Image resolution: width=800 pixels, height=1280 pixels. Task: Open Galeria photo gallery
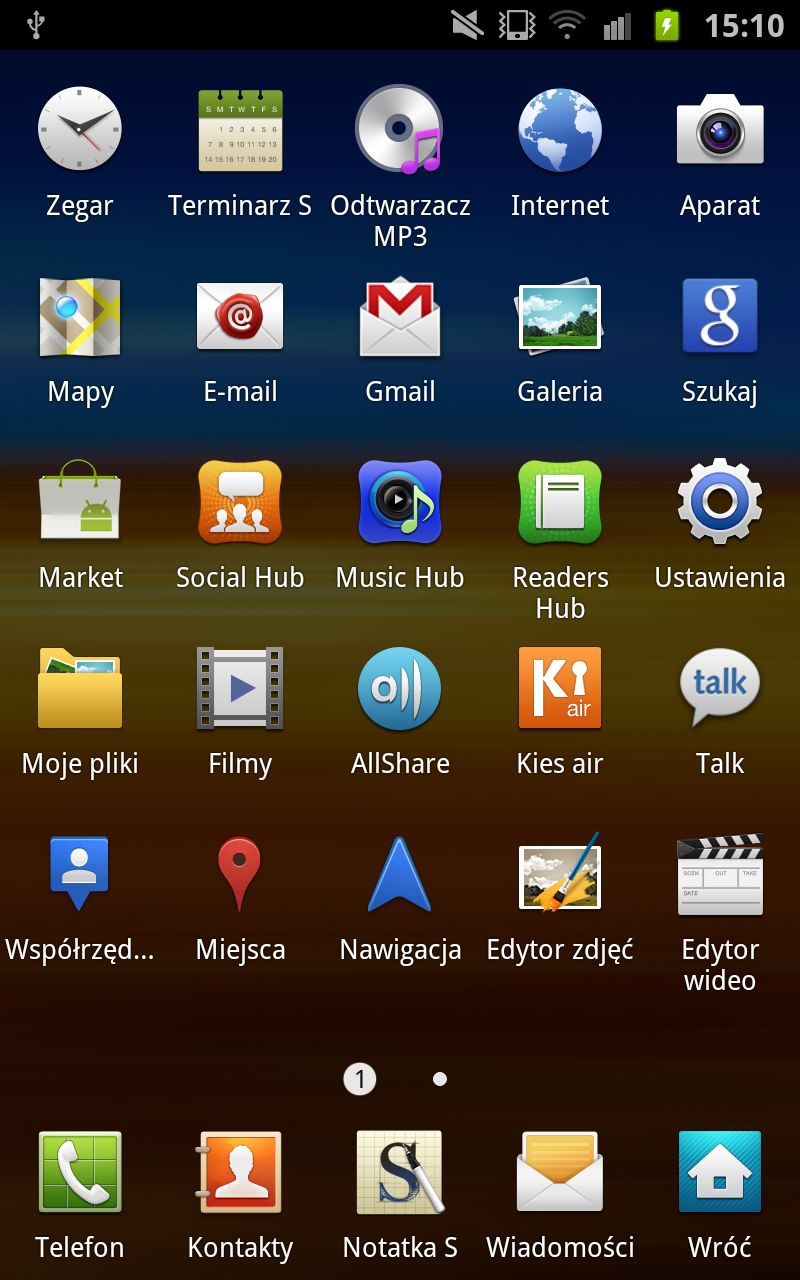pos(560,318)
